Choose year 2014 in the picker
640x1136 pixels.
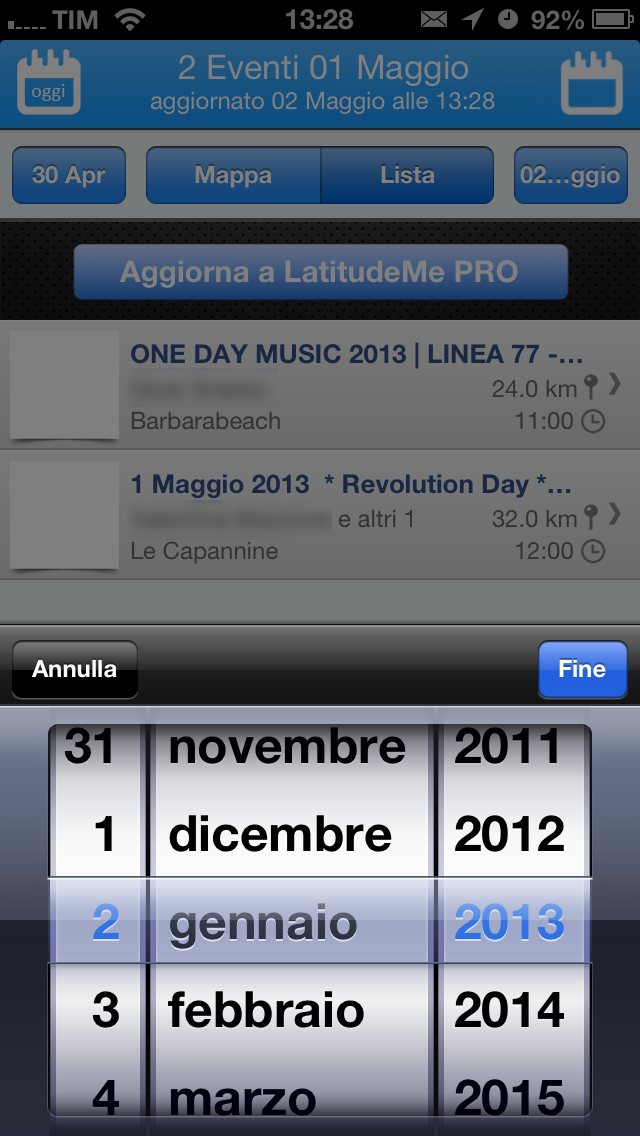click(x=509, y=1010)
